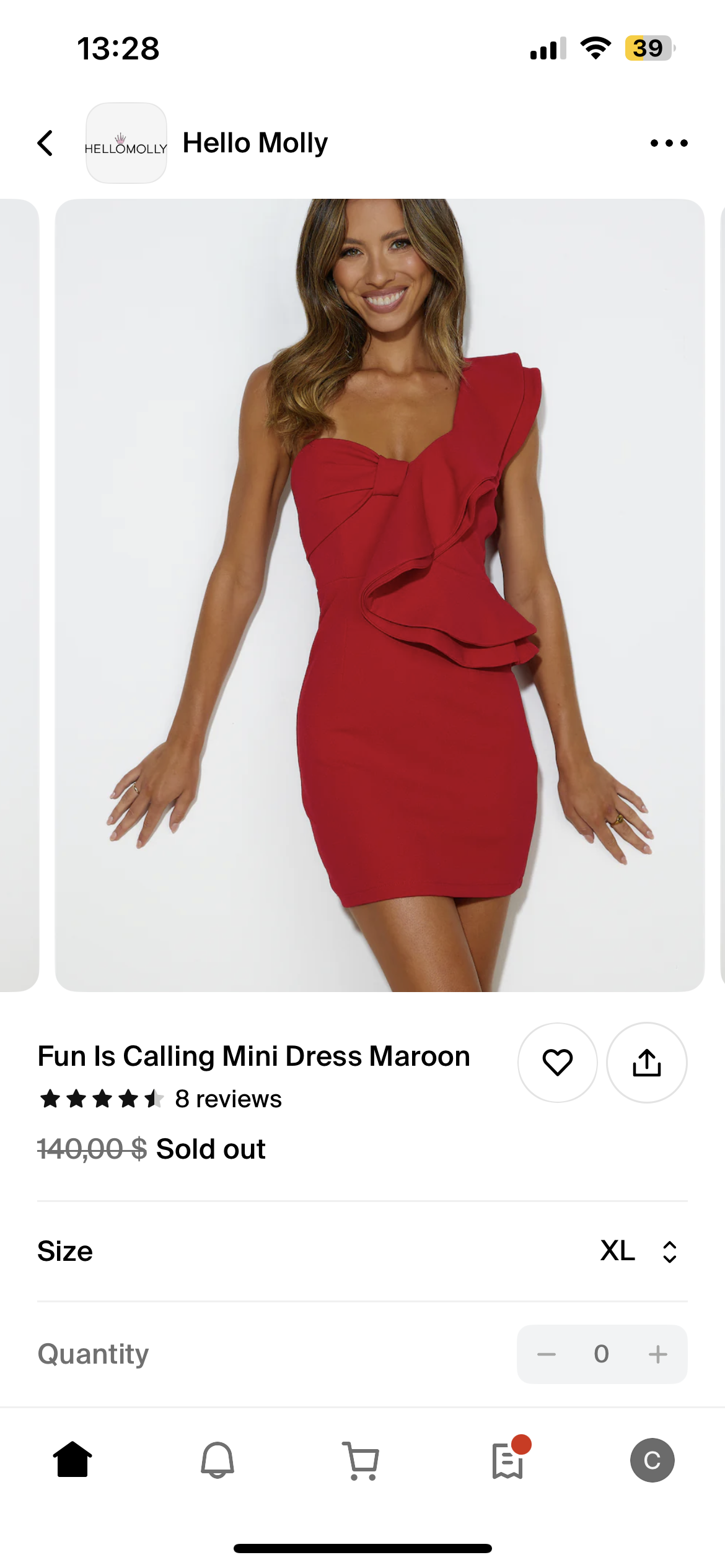Open the 8 reviews
Viewport: 725px width, 1568px height.
coord(228,1099)
